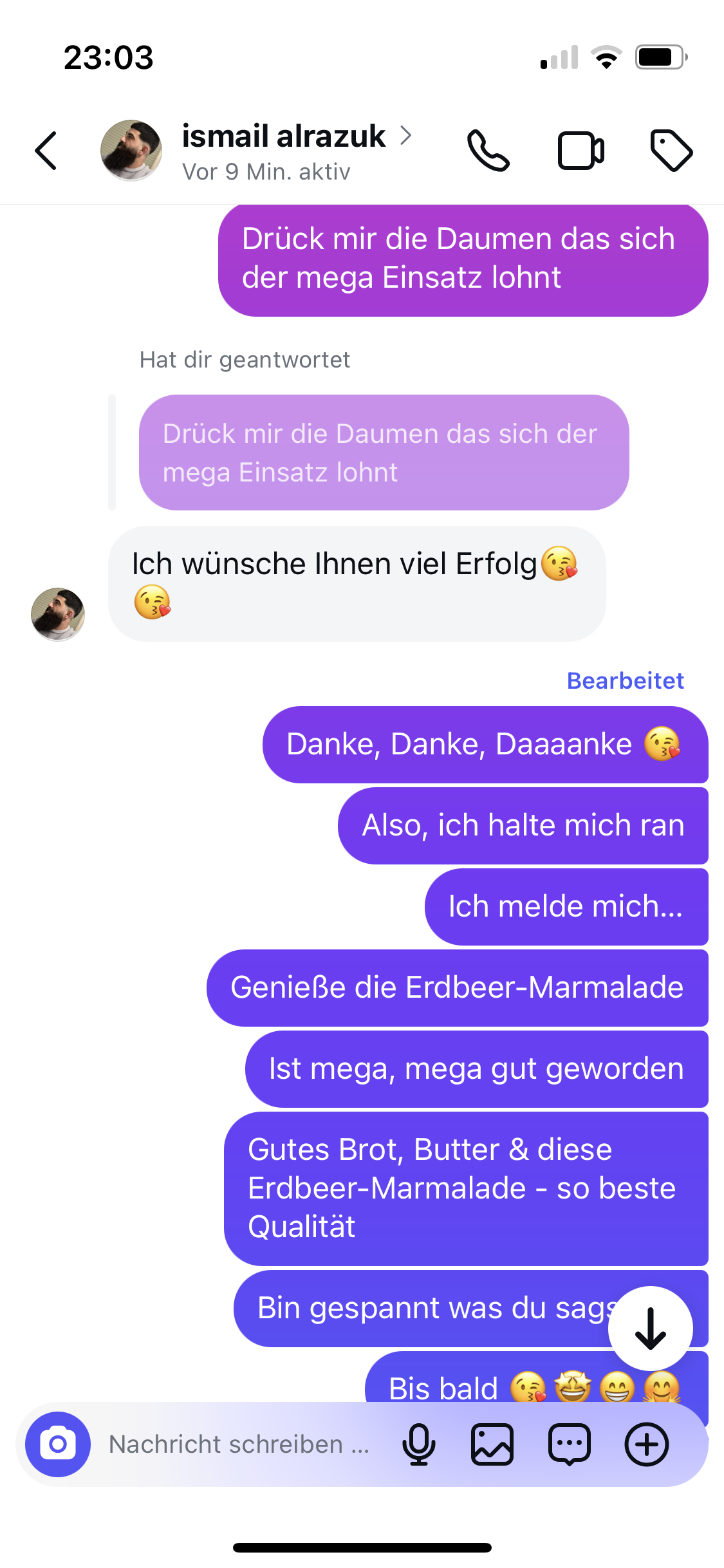724x1568 pixels.
Task: Open the label tag icon
Action: coord(671,151)
